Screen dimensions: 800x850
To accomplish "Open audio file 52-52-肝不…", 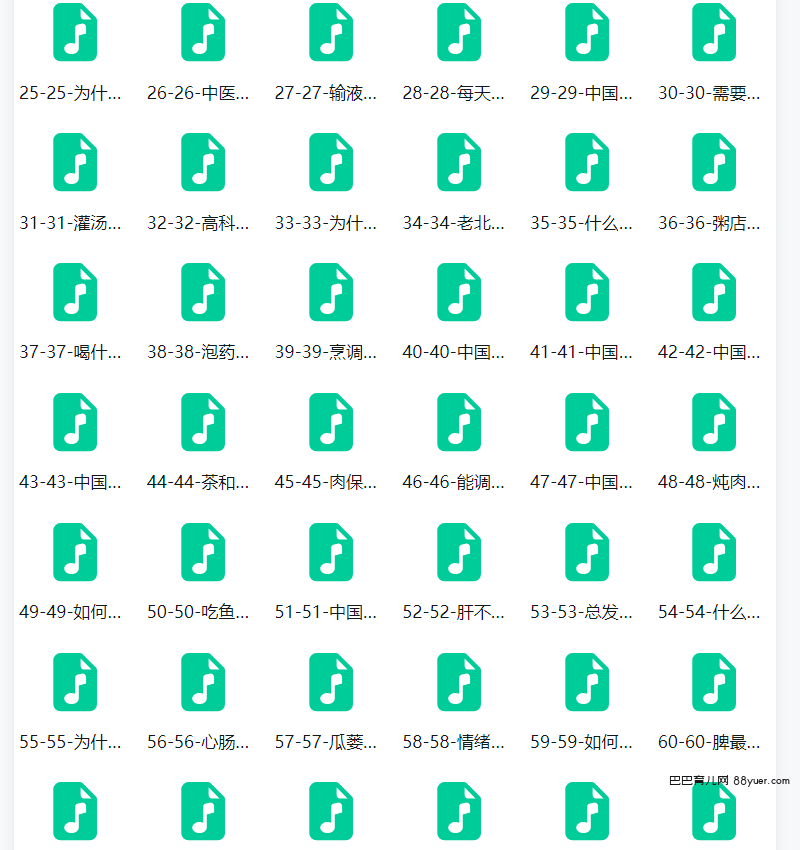I will [x=459, y=552].
